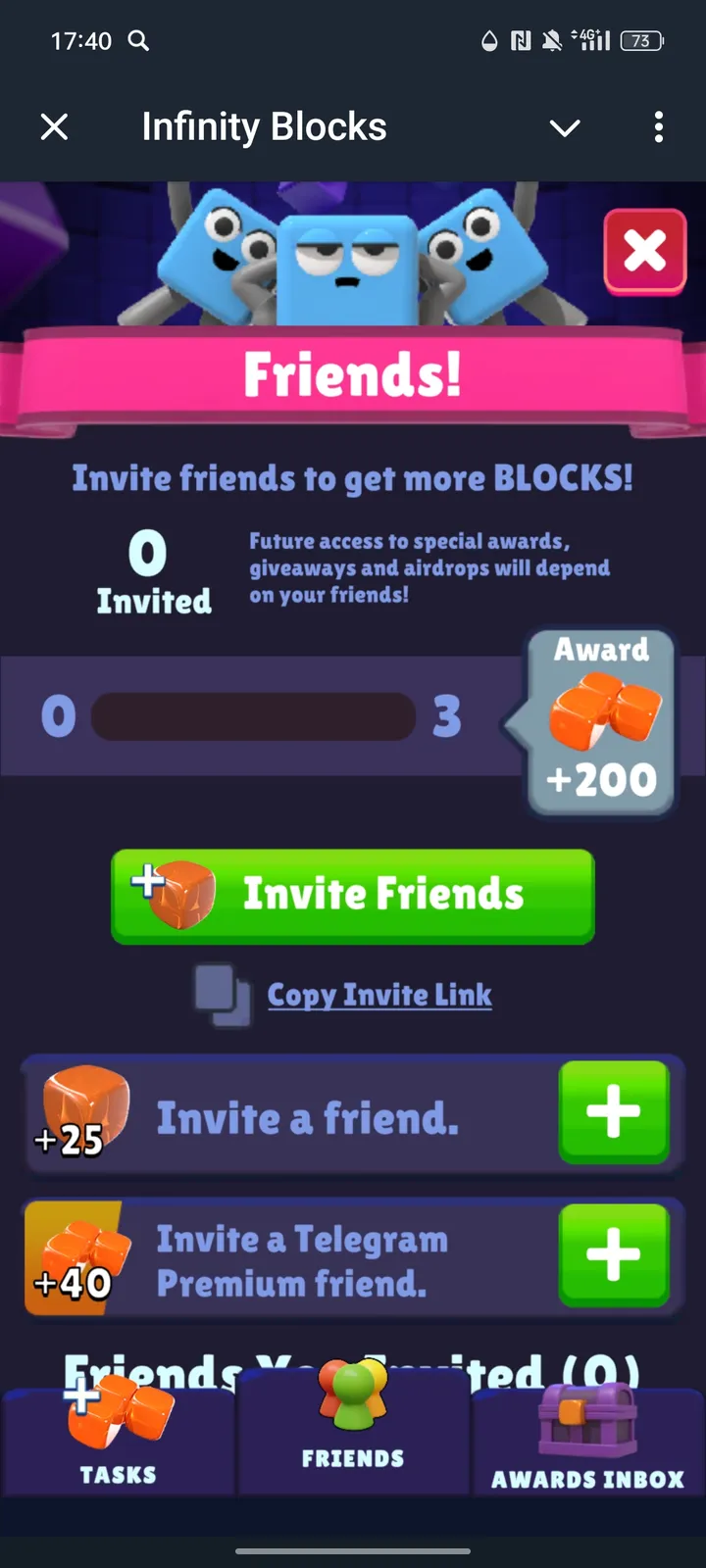Screen dimensions: 706x1568
Task: Click the Award +200 reward bubble
Action: 599,720
